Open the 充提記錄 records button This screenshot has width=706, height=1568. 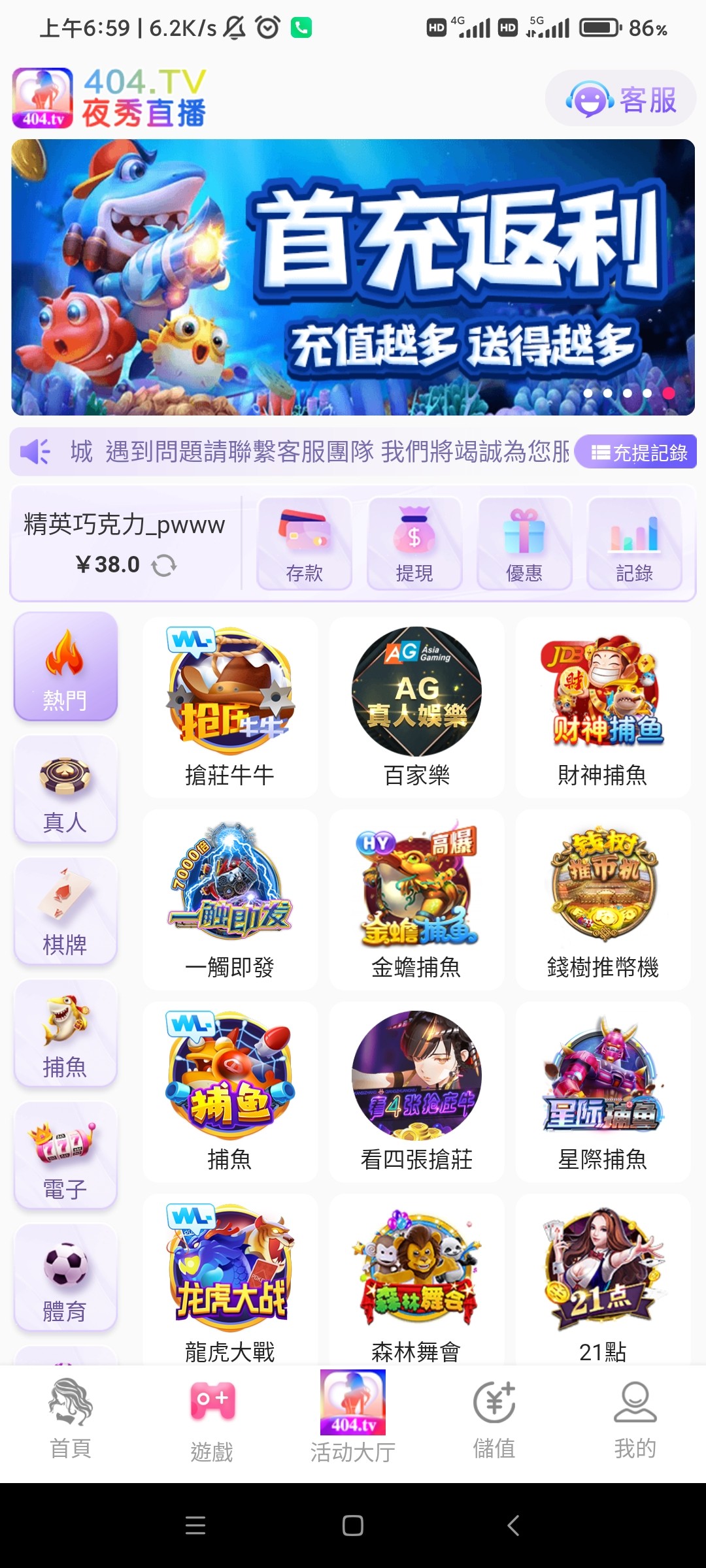pyautogui.click(x=637, y=452)
